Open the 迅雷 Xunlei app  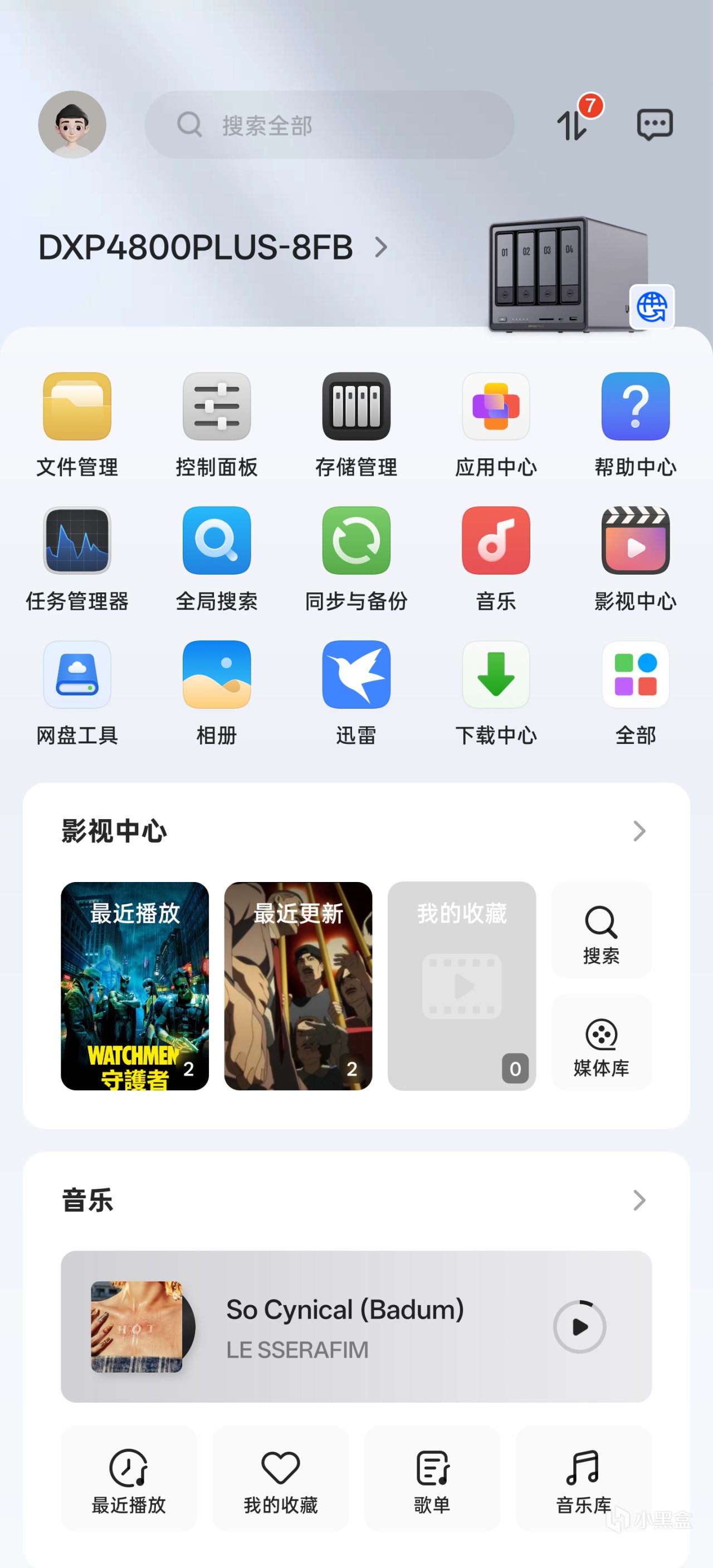(x=356, y=674)
